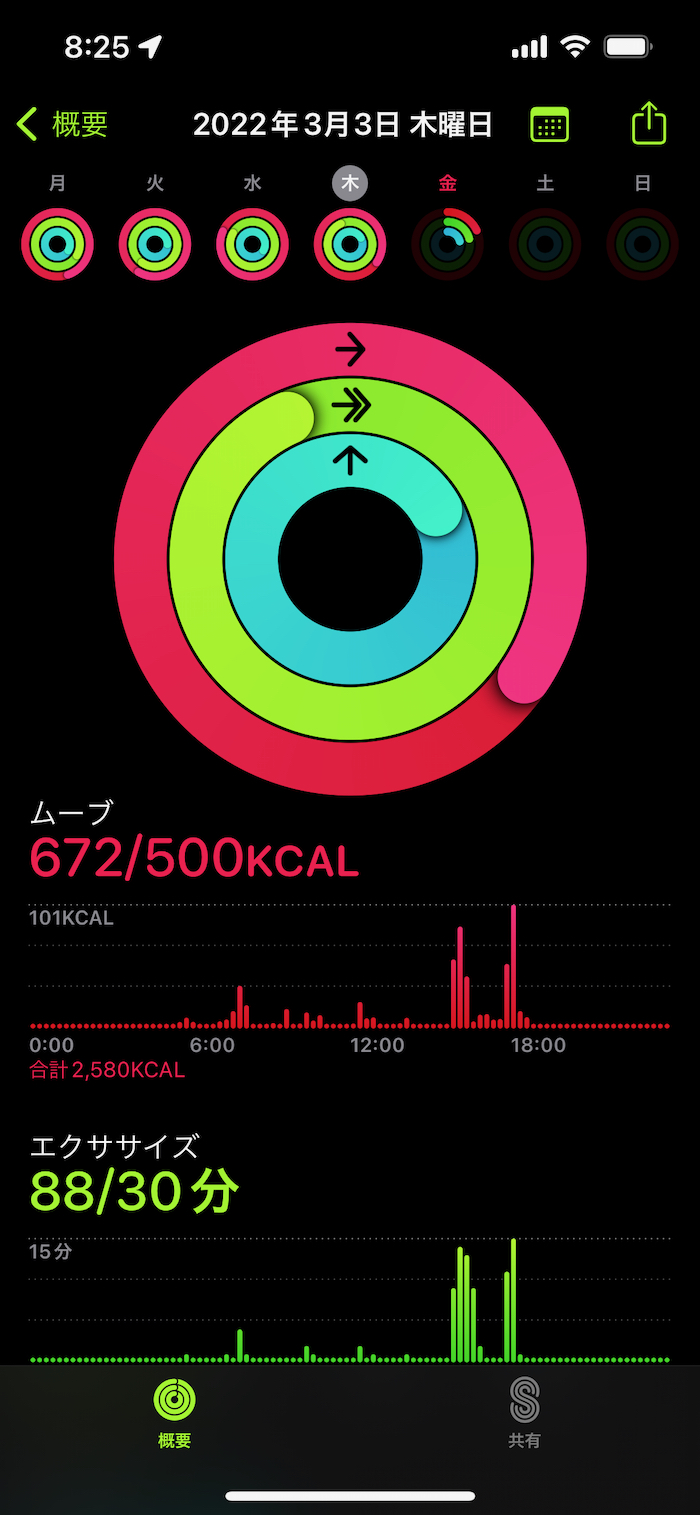This screenshot has height=1515, width=700.
Task: Switch to the 概要 tab
Action: click(x=175, y=1412)
